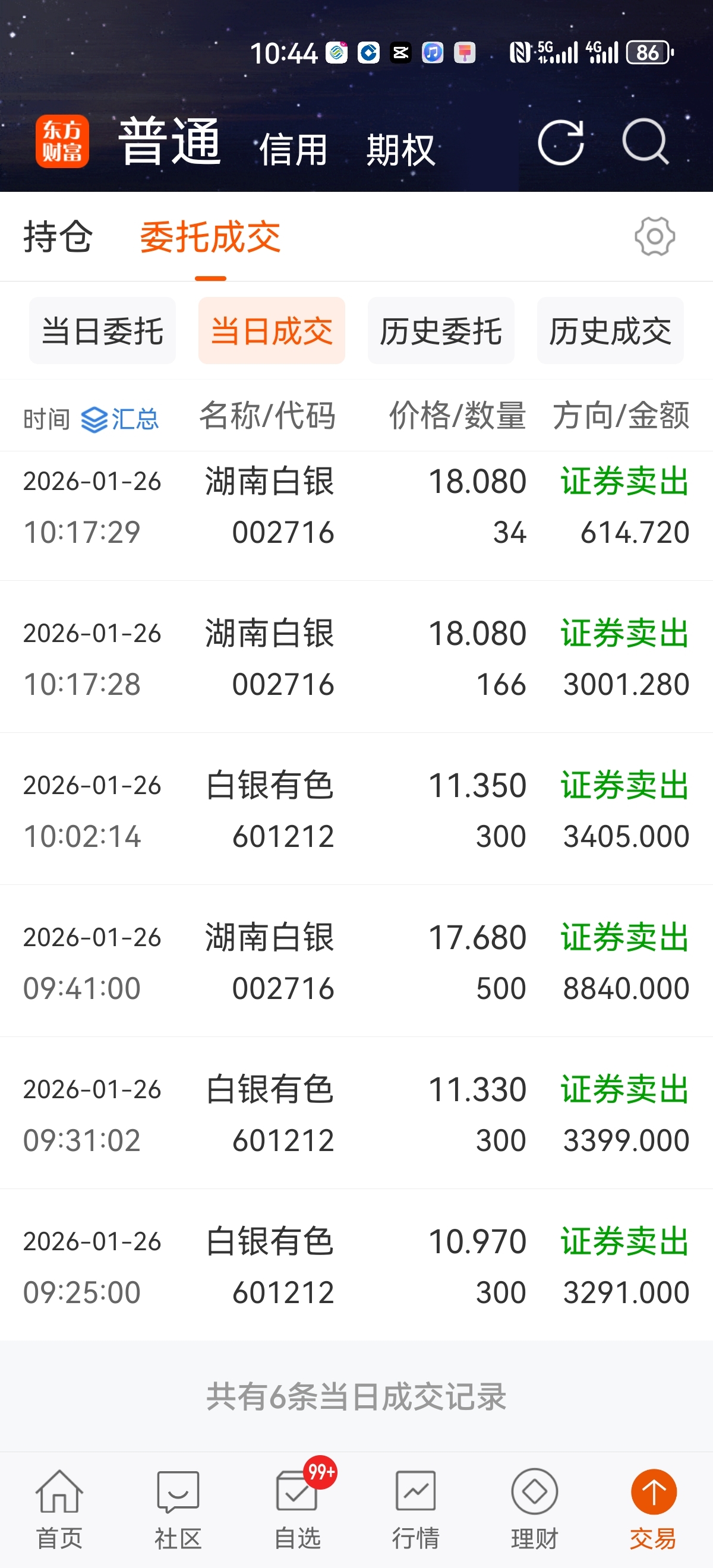Image resolution: width=713 pixels, height=1568 pixels.
Task: Open the 自选 watchlist tab
Action: [x=297, y=1510]
